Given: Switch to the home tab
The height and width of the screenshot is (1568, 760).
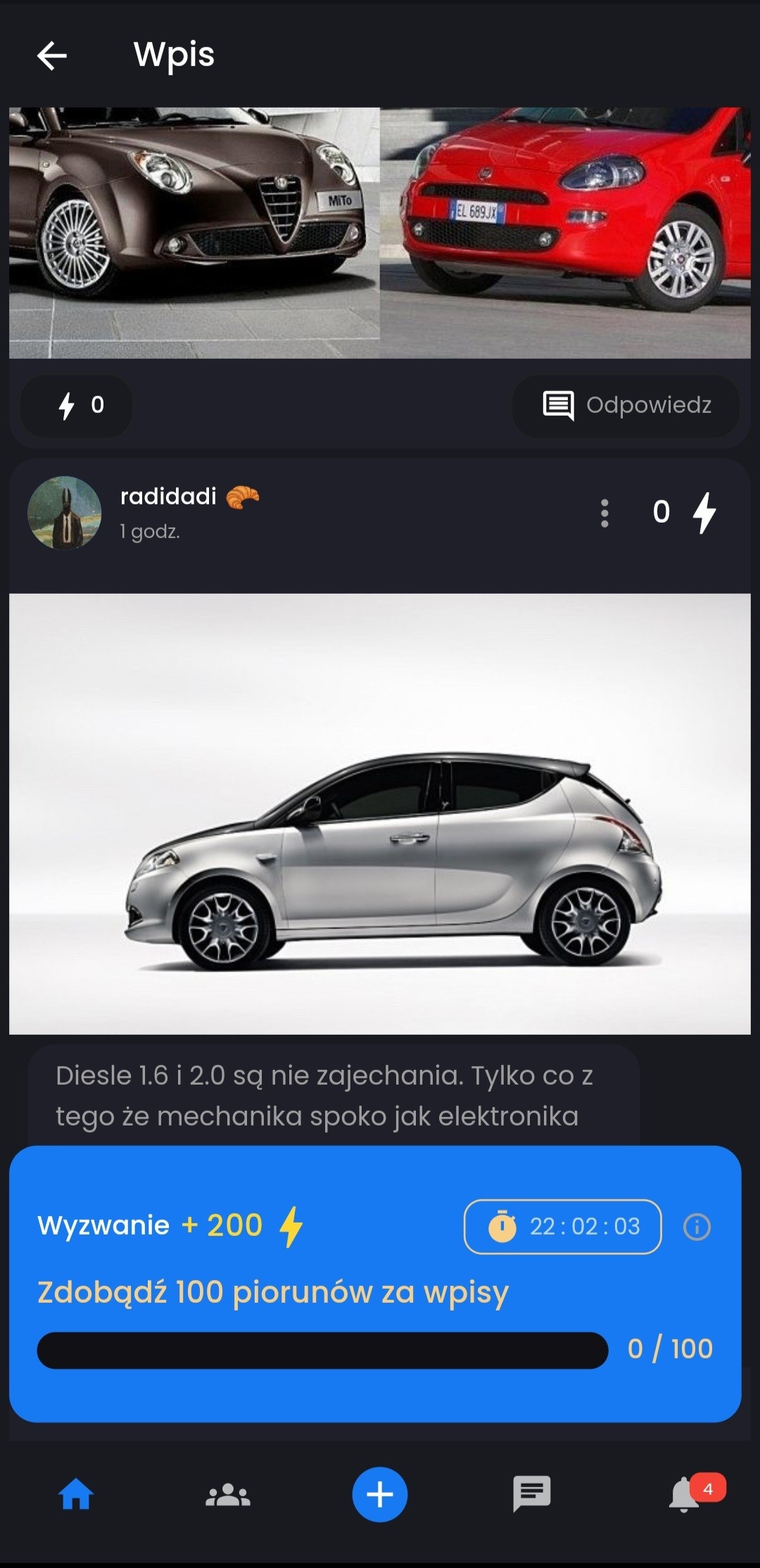Looking at the screenshot, I should pyautogui.click(x=76, y=1494).
